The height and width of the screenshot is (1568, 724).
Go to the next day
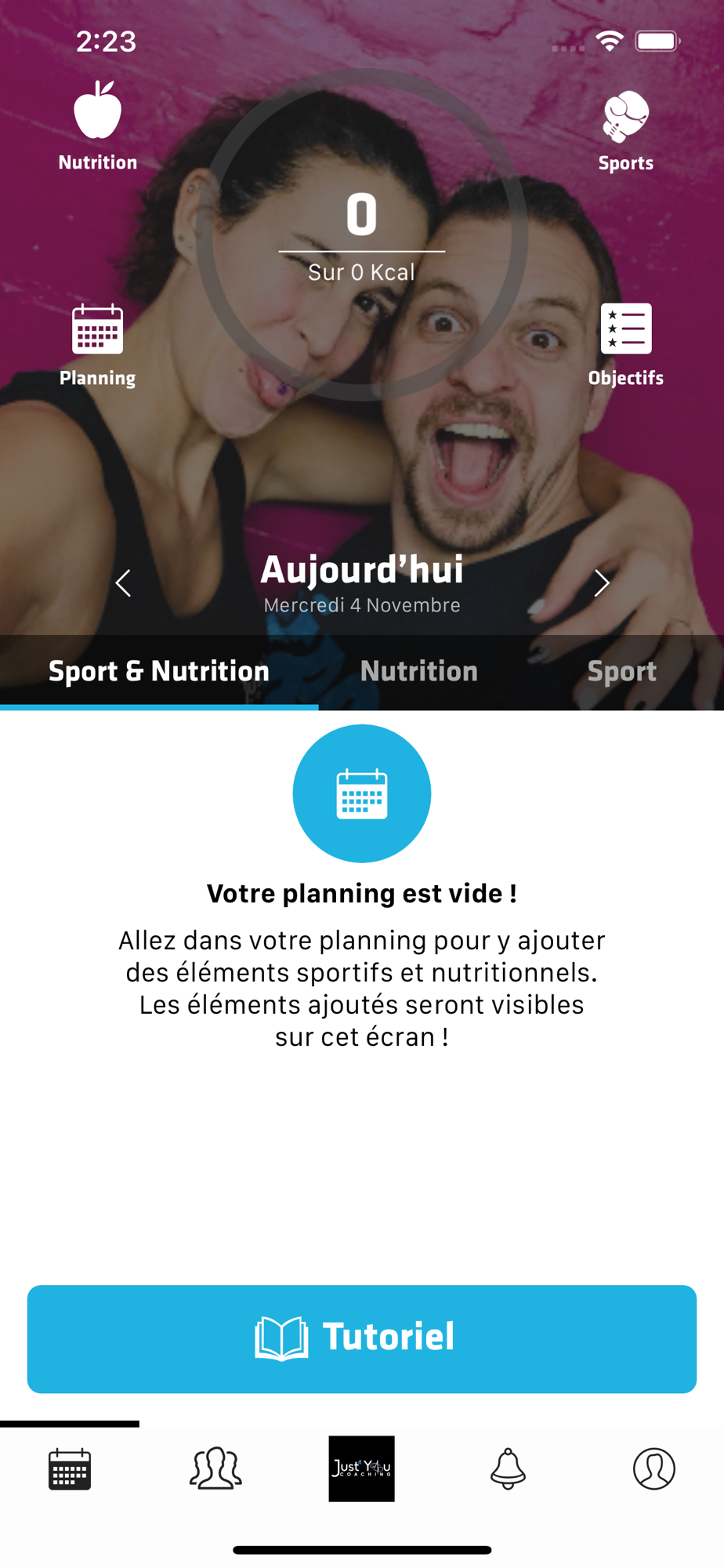coord(601,583)
